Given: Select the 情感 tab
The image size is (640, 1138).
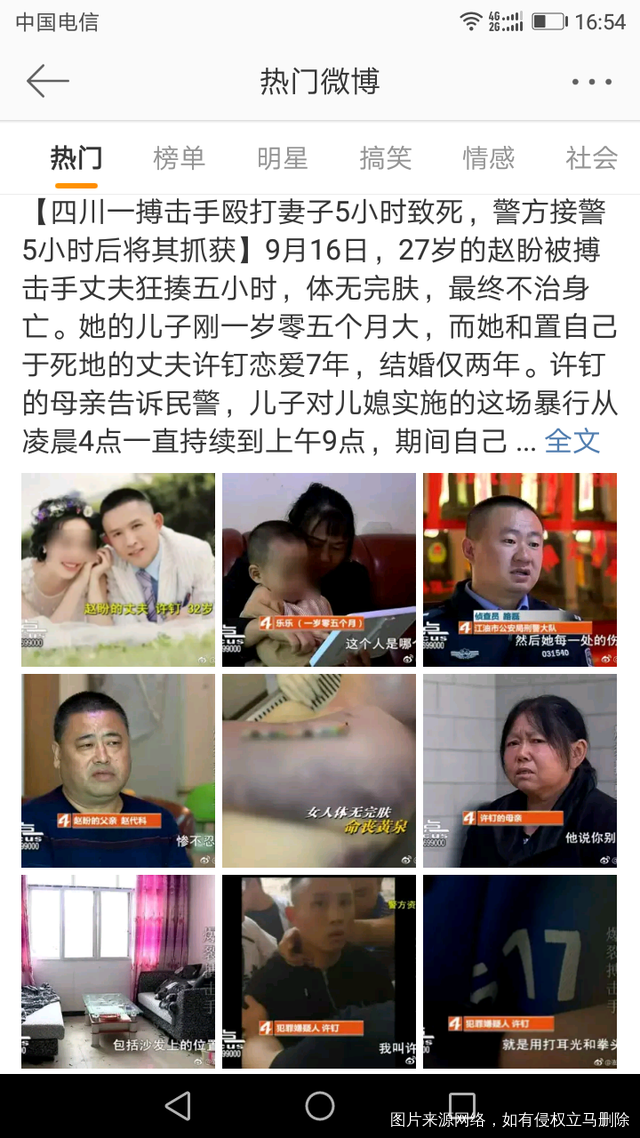Looking at the screenshot, I should (x=488, y=158).
